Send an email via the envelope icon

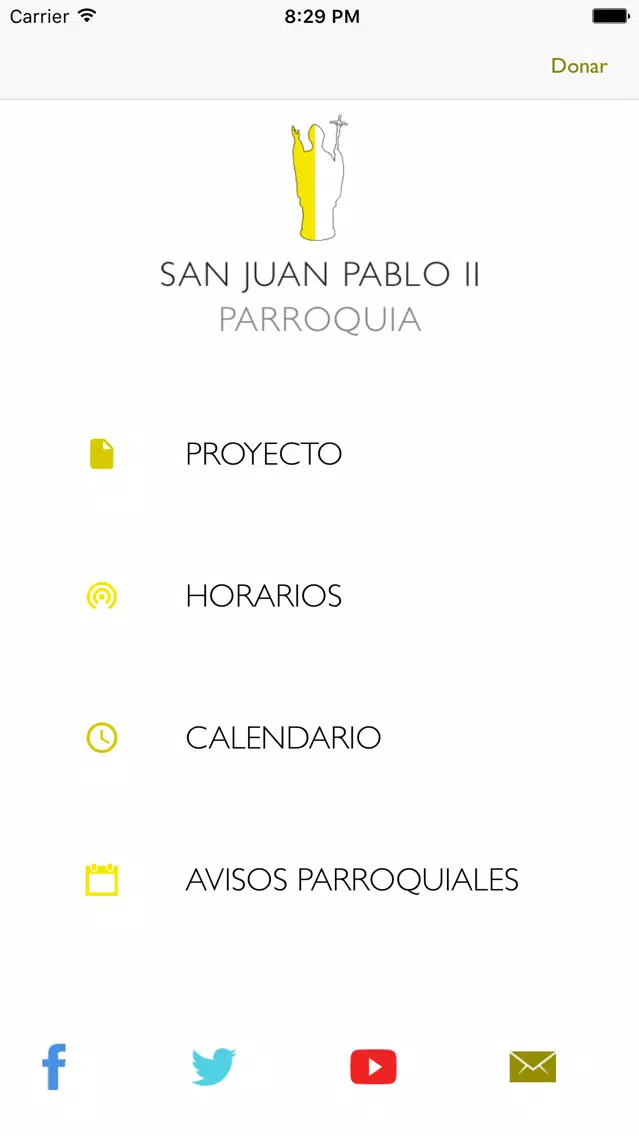pos(532,1066)
